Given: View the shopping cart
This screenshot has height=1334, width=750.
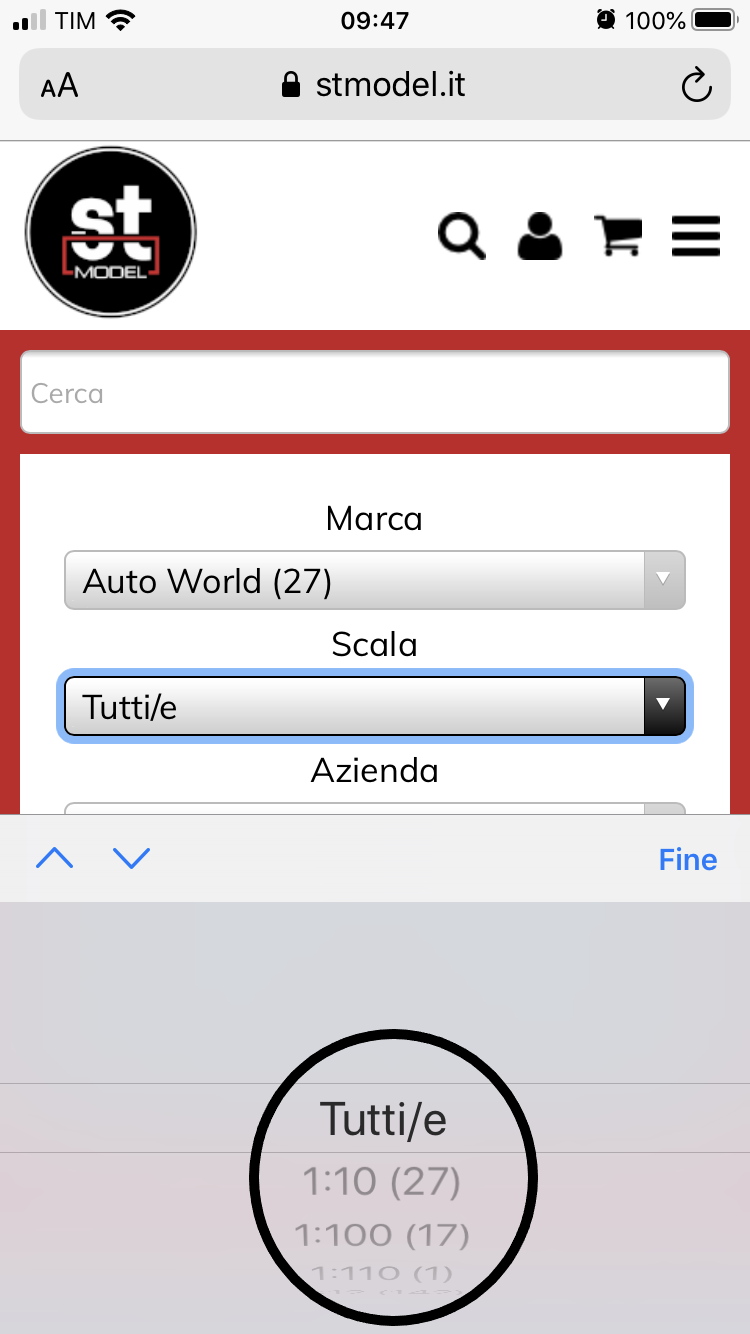Looking at the screenshot, I should coord(618,237).
